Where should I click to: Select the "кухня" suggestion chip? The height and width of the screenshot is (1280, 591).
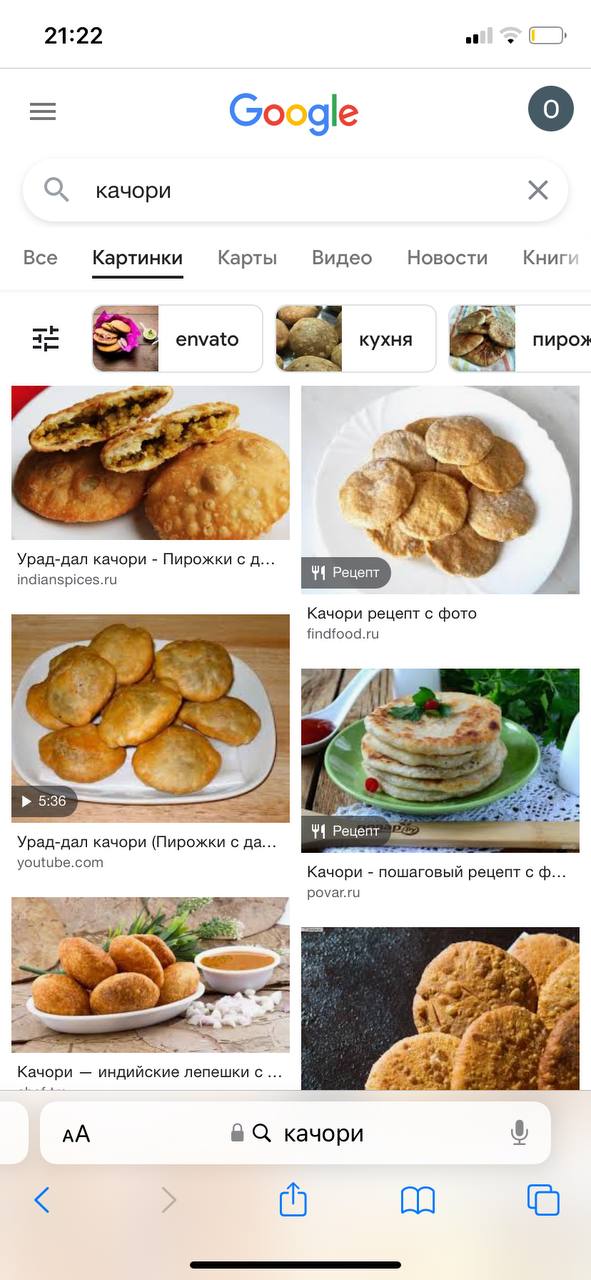coord(356,339)
